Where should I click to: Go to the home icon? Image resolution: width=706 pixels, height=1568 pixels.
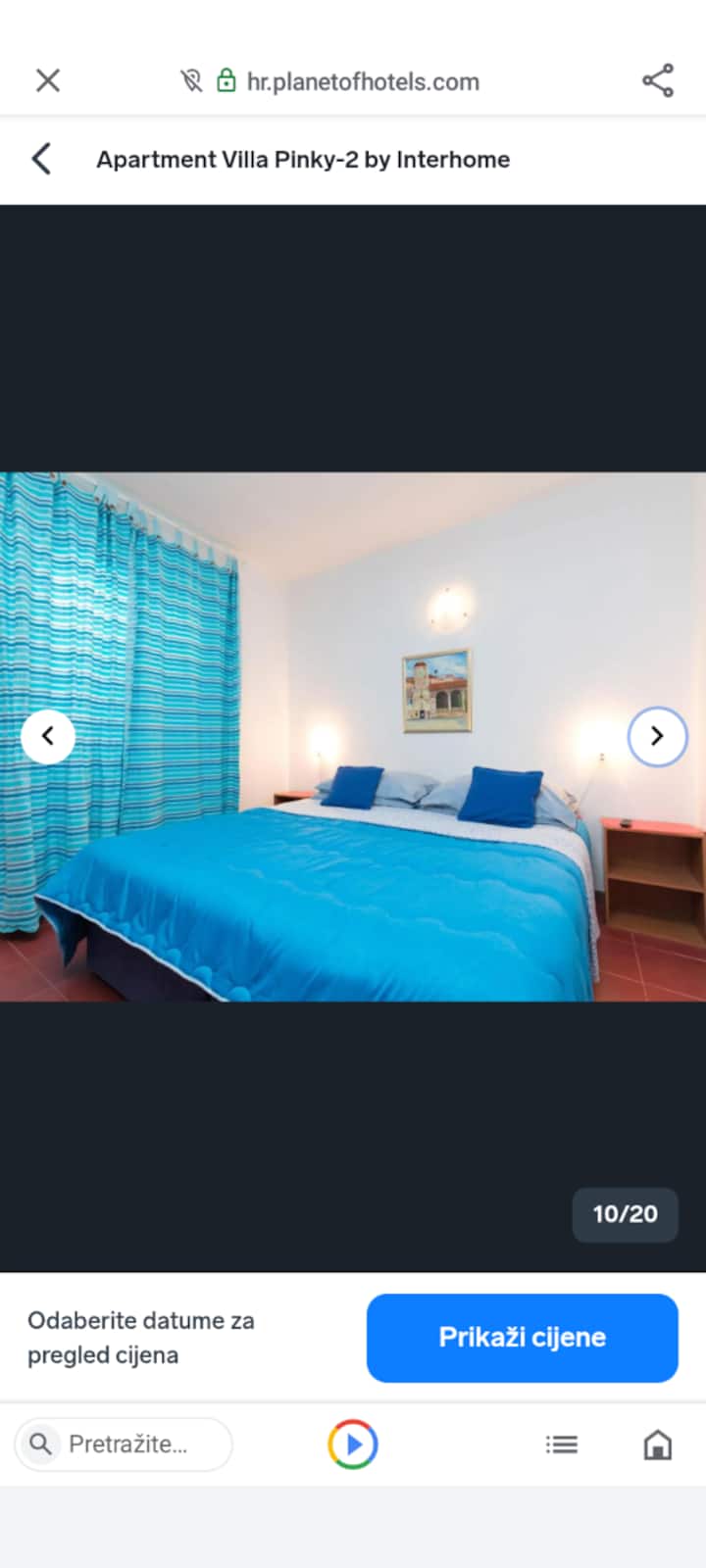pos(658,1444)
